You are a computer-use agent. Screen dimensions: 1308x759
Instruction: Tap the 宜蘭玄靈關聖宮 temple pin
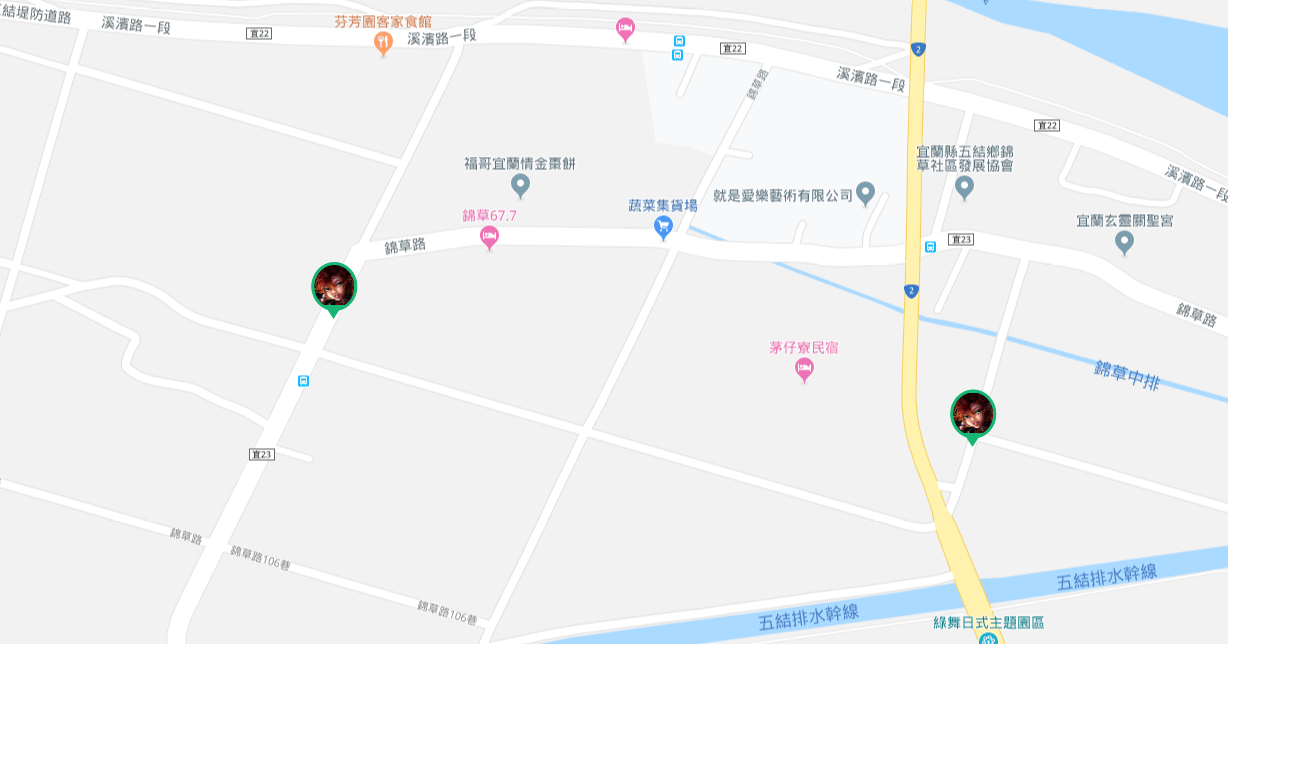tap(1124, 242)
